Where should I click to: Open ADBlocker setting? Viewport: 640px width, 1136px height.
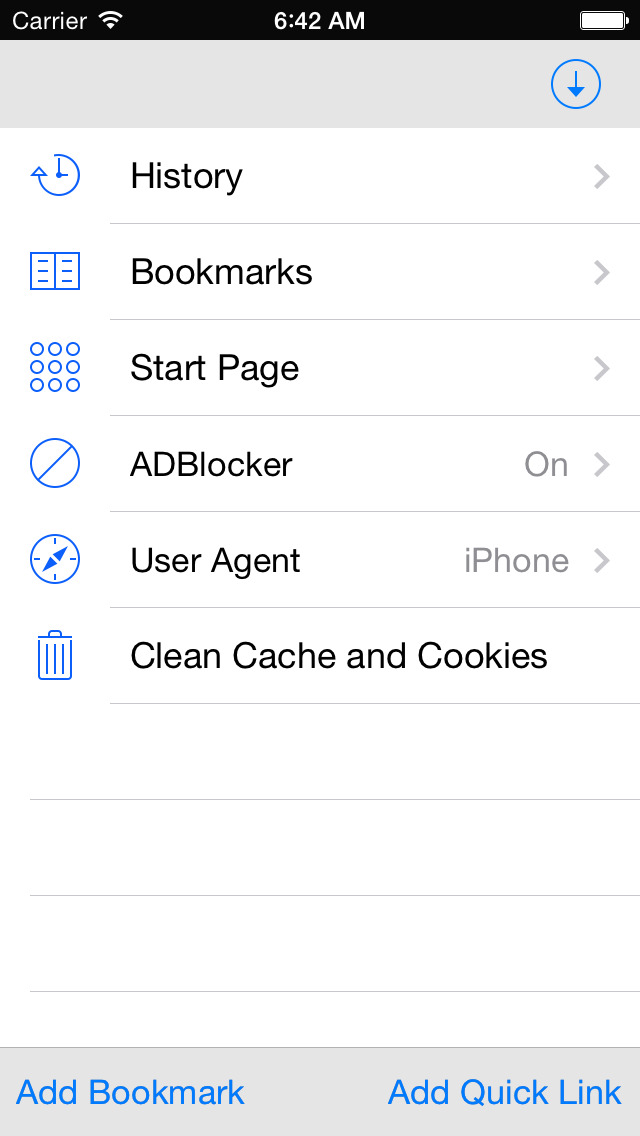click(320, 464)
